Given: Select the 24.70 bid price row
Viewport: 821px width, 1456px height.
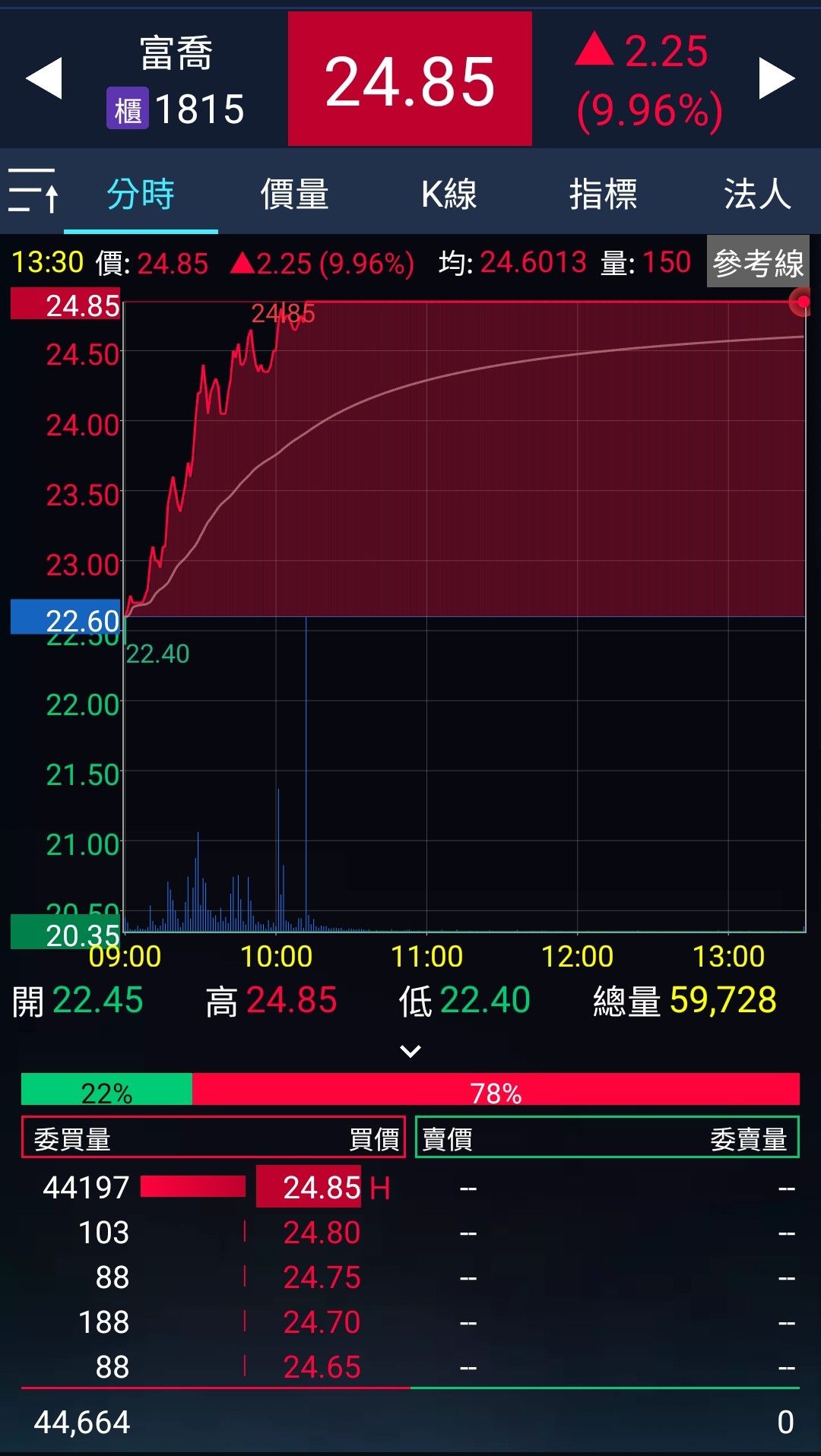Looking at the screenshot, I should (321, 1321).
